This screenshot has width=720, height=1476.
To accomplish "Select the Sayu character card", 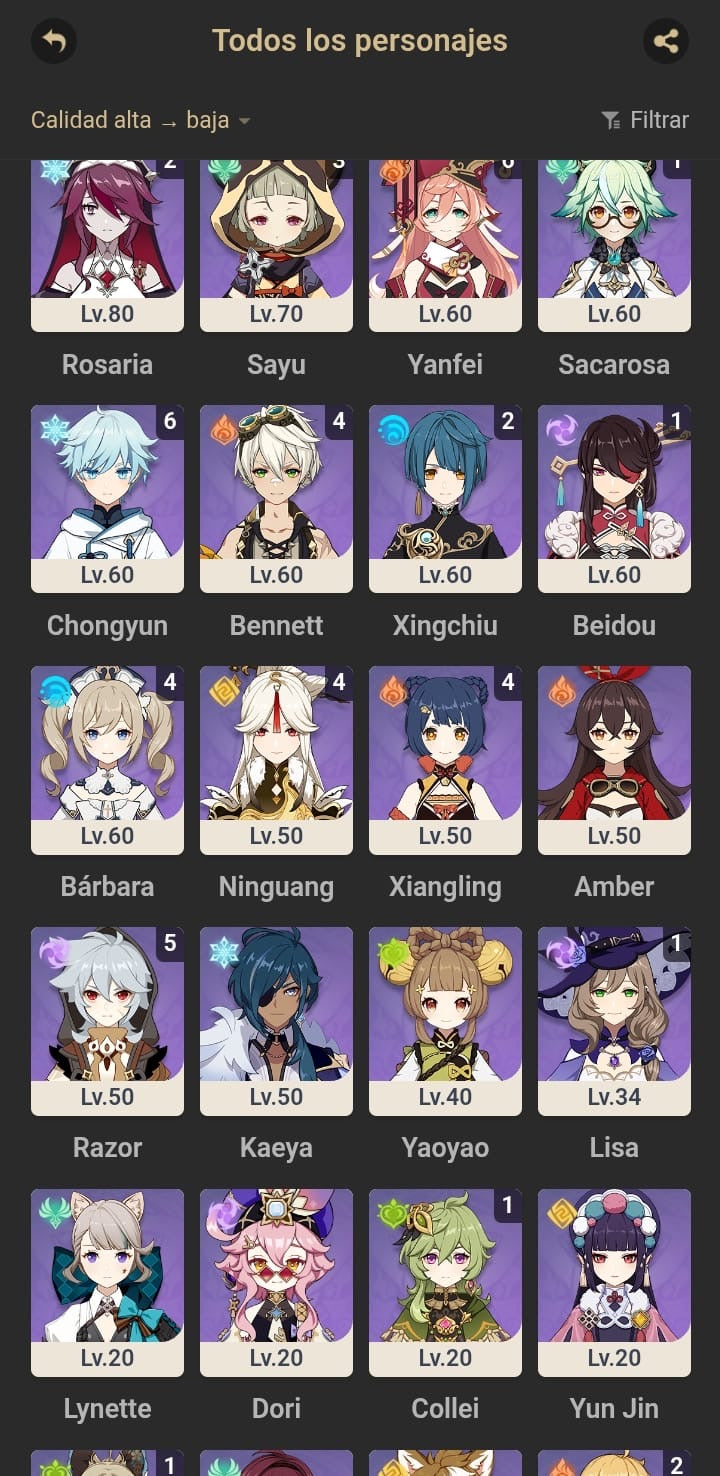I will pyautogui.click(x=276, y=246).
